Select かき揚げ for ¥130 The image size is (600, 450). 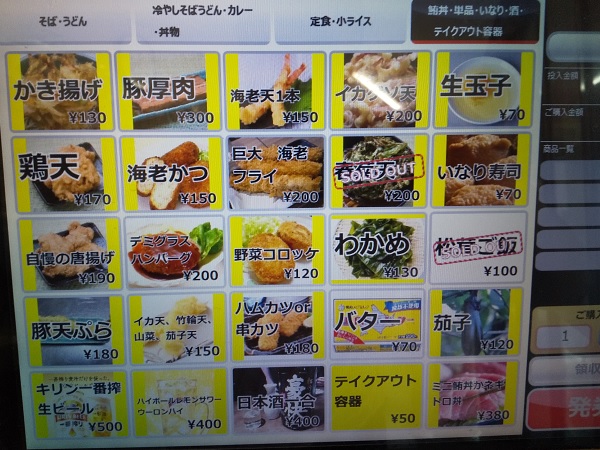[x=60, y=90]
